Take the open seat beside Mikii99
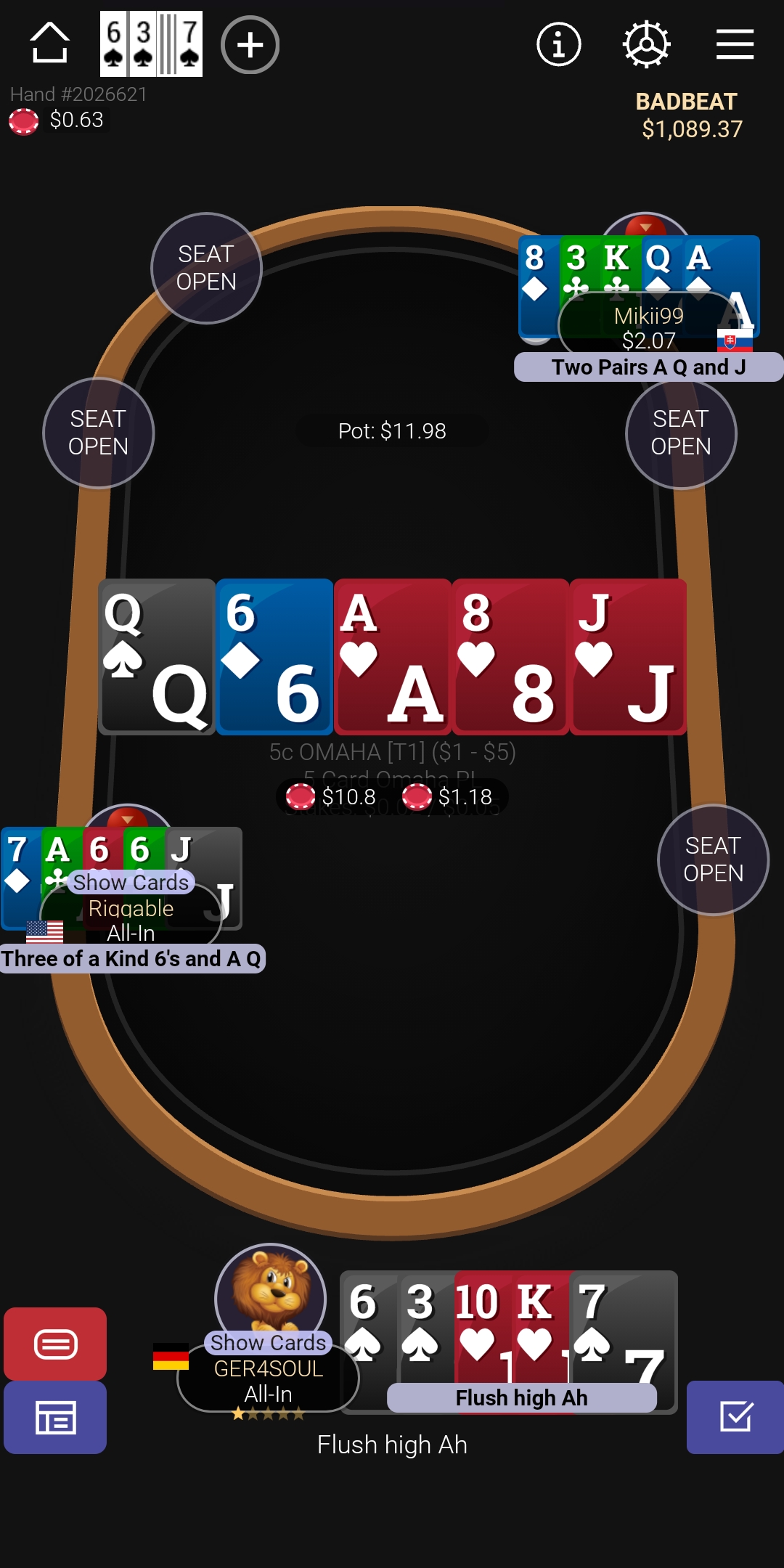 pos(680,433)
